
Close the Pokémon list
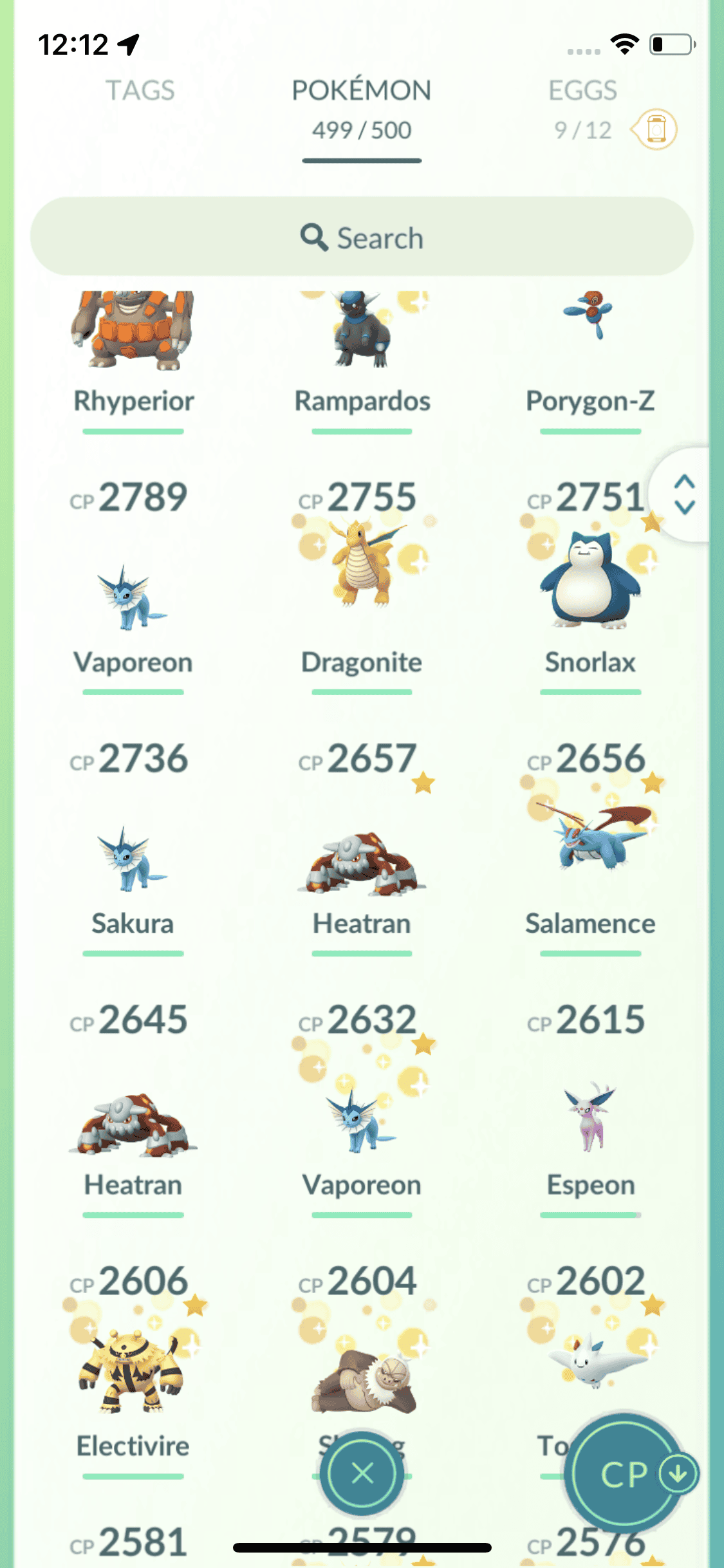click(x=362, y=1473)
